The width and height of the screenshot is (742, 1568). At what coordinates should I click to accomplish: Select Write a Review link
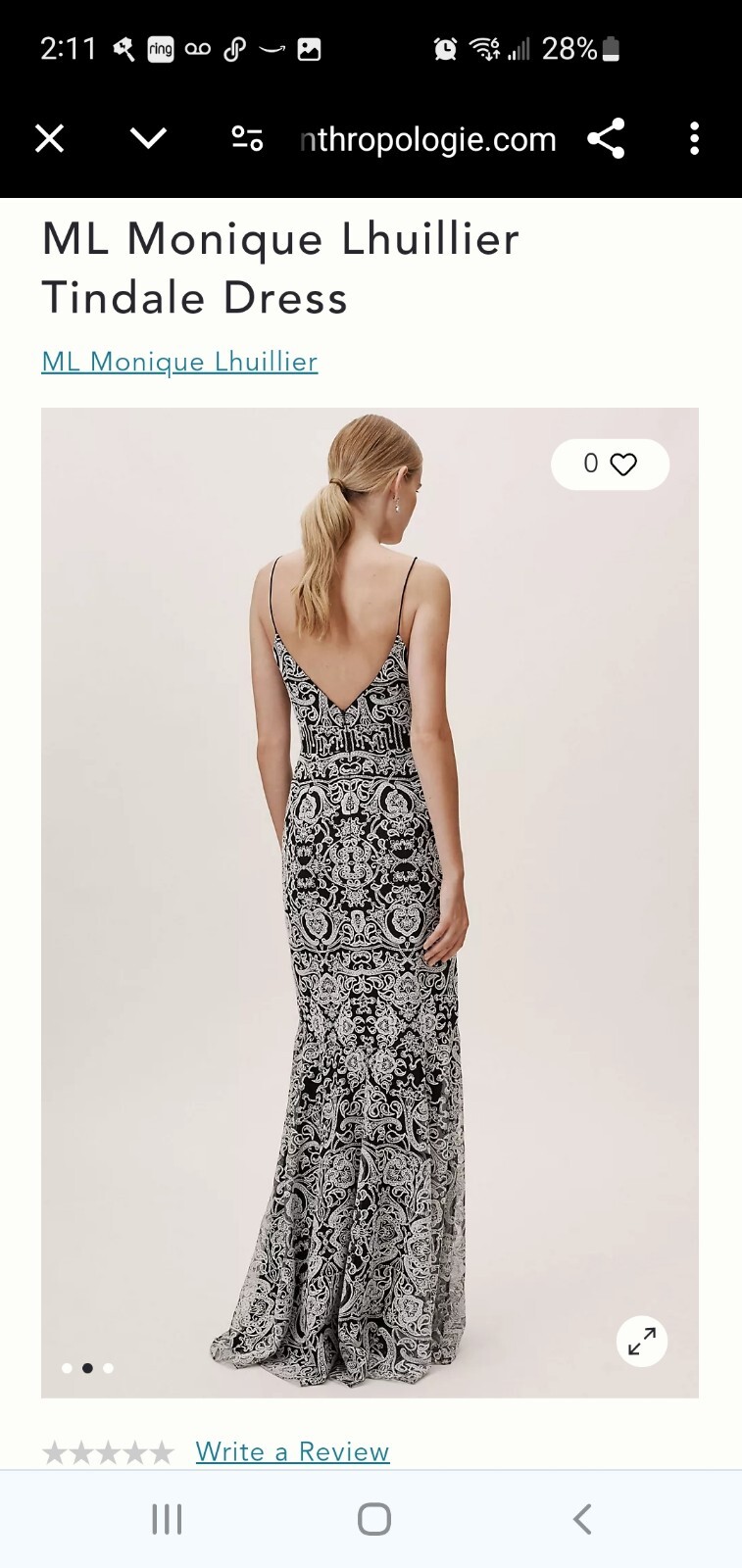click(x=292, y=1451)
